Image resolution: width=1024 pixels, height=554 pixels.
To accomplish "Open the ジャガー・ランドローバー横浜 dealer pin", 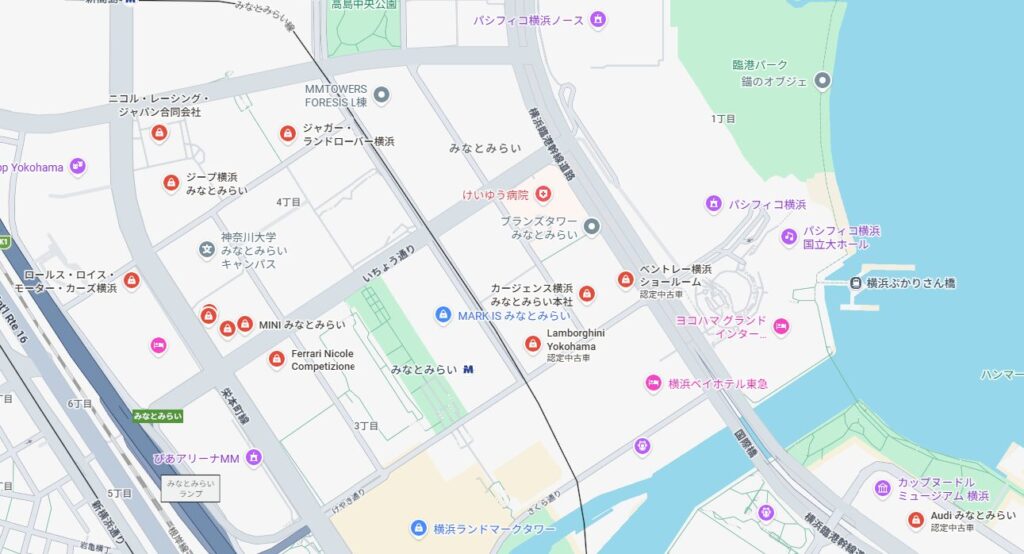I will pyautogui.click(x=288, y=133).
